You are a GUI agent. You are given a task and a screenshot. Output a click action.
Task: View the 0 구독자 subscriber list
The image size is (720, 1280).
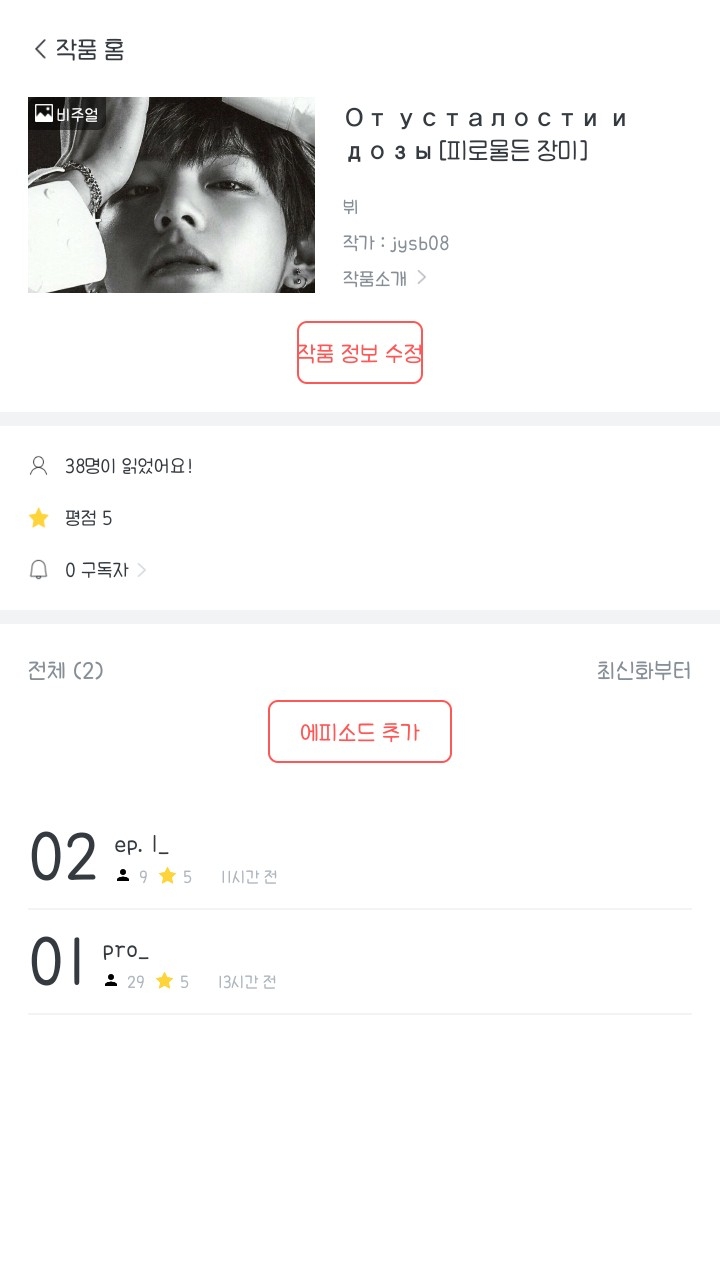coord(105,570)
